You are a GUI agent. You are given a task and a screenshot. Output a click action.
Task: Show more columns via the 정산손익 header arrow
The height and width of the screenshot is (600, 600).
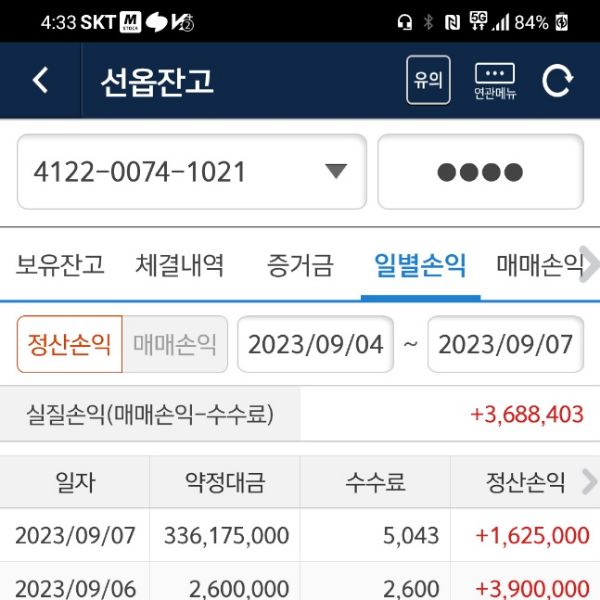click(587, 483)
